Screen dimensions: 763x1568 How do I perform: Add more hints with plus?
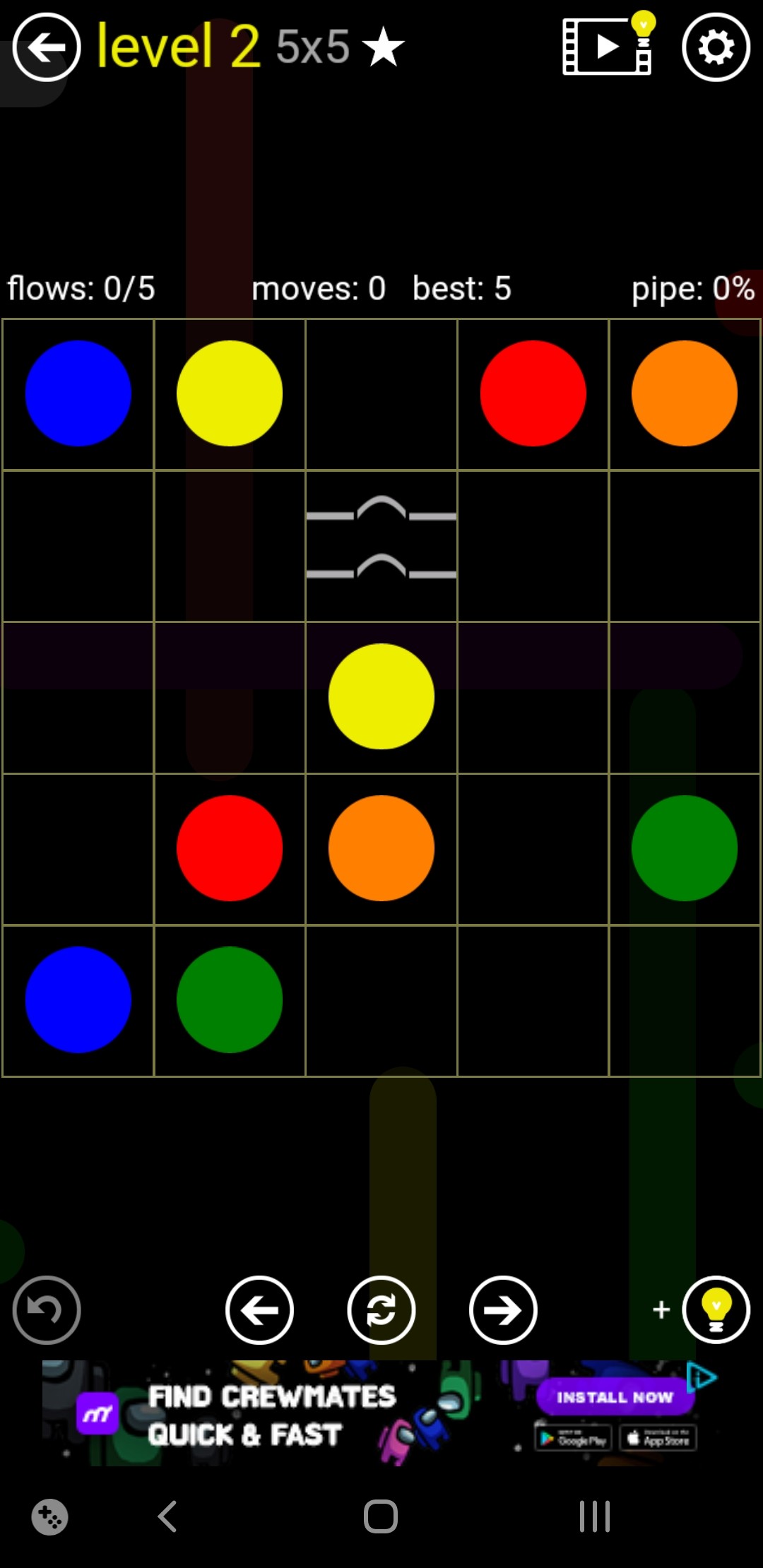tap(661, 1309)
